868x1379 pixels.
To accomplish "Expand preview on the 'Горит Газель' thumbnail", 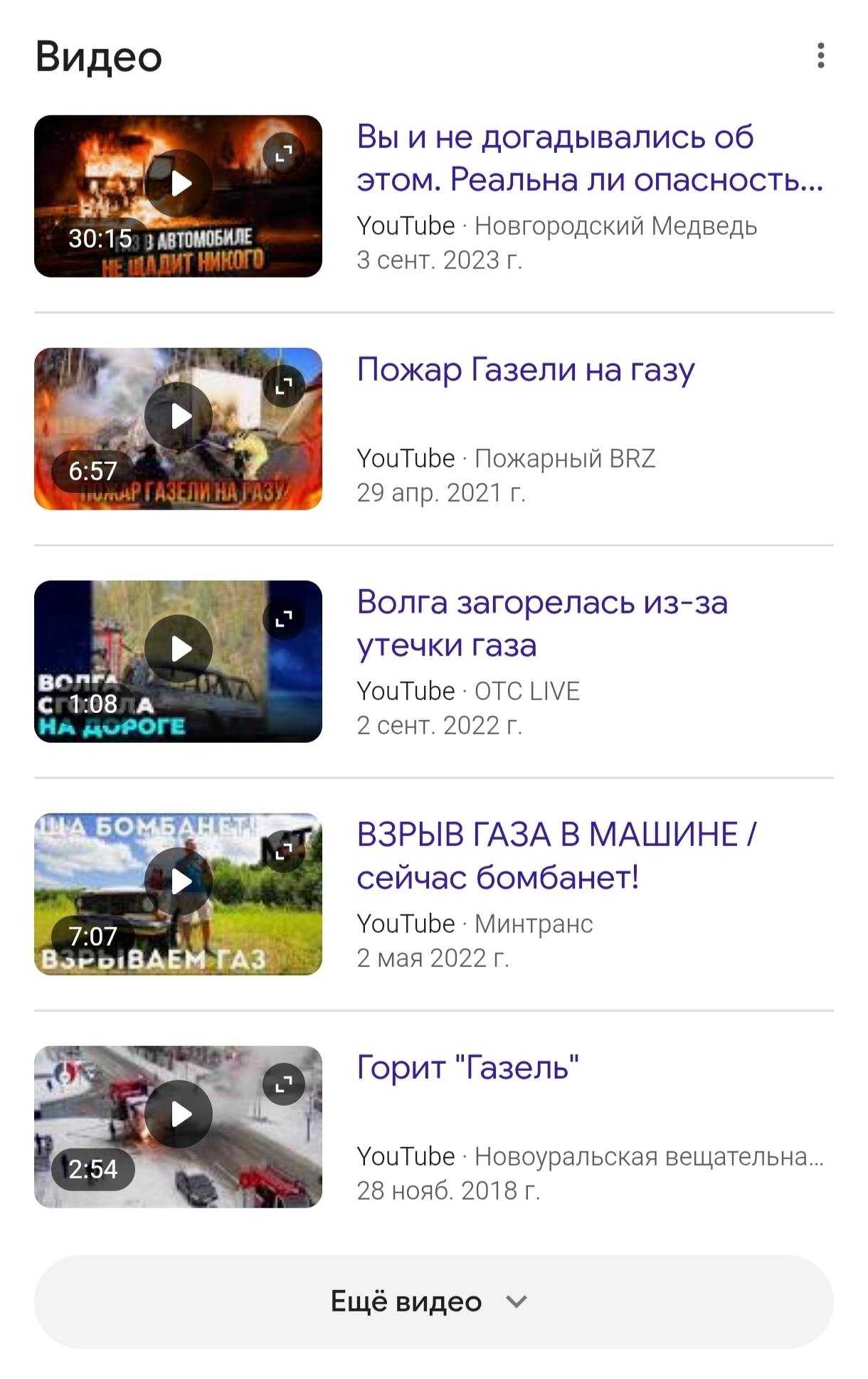I will click(284, 1084).
